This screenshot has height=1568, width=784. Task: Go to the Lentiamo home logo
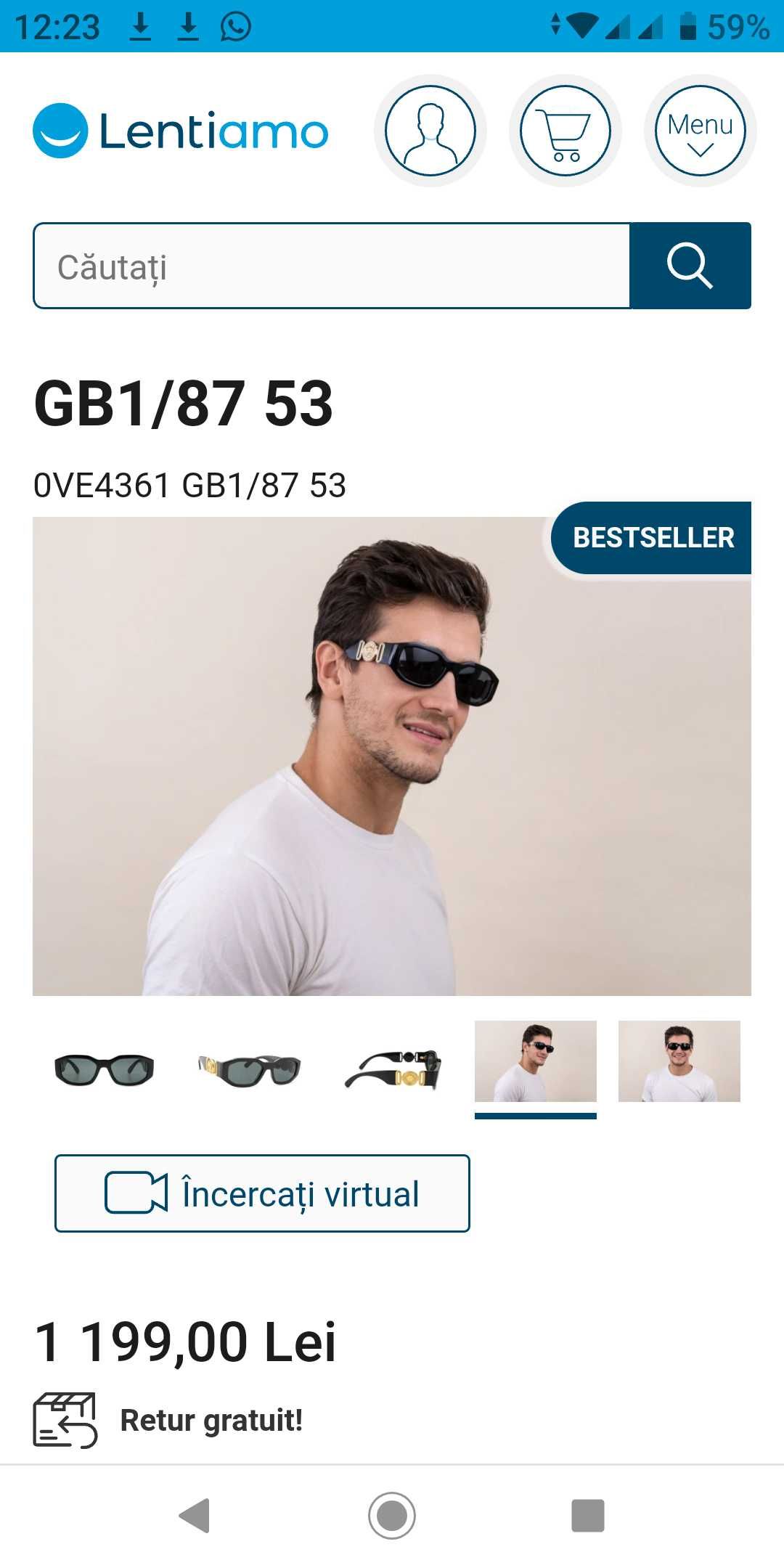tap(181, 131)
